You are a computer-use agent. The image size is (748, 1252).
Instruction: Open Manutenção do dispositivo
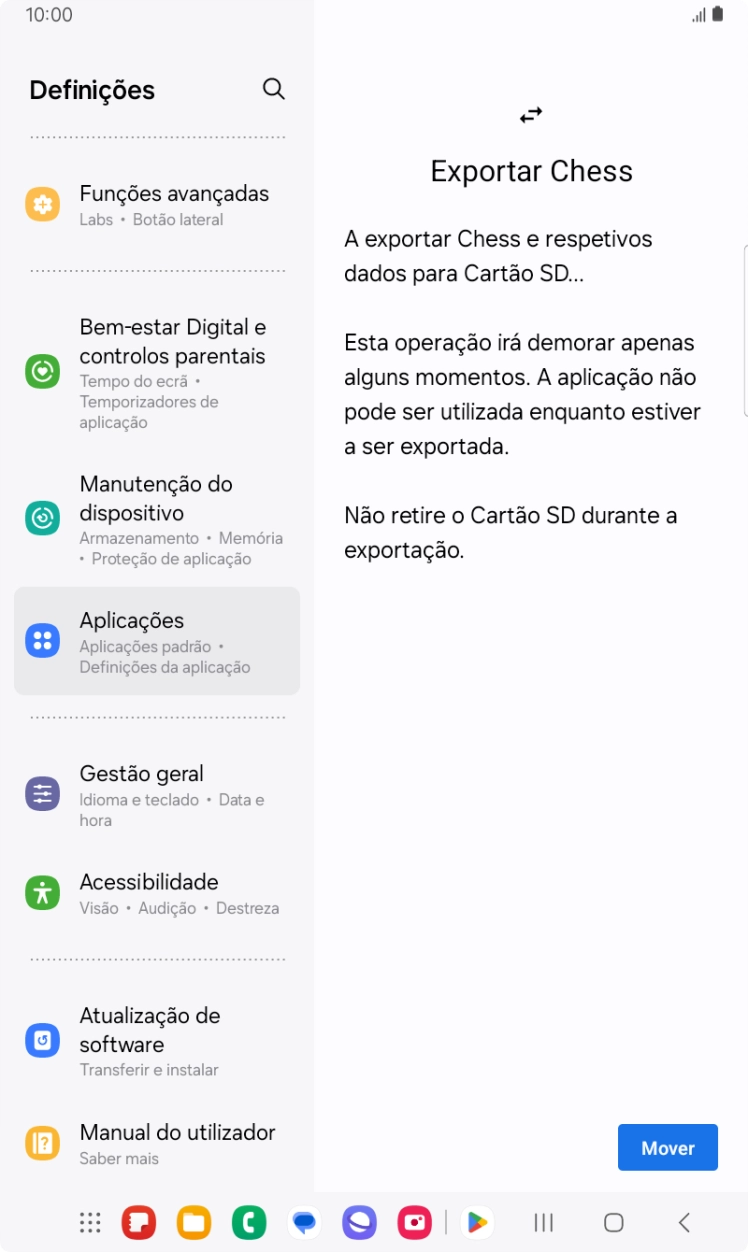tap(157, 519)
